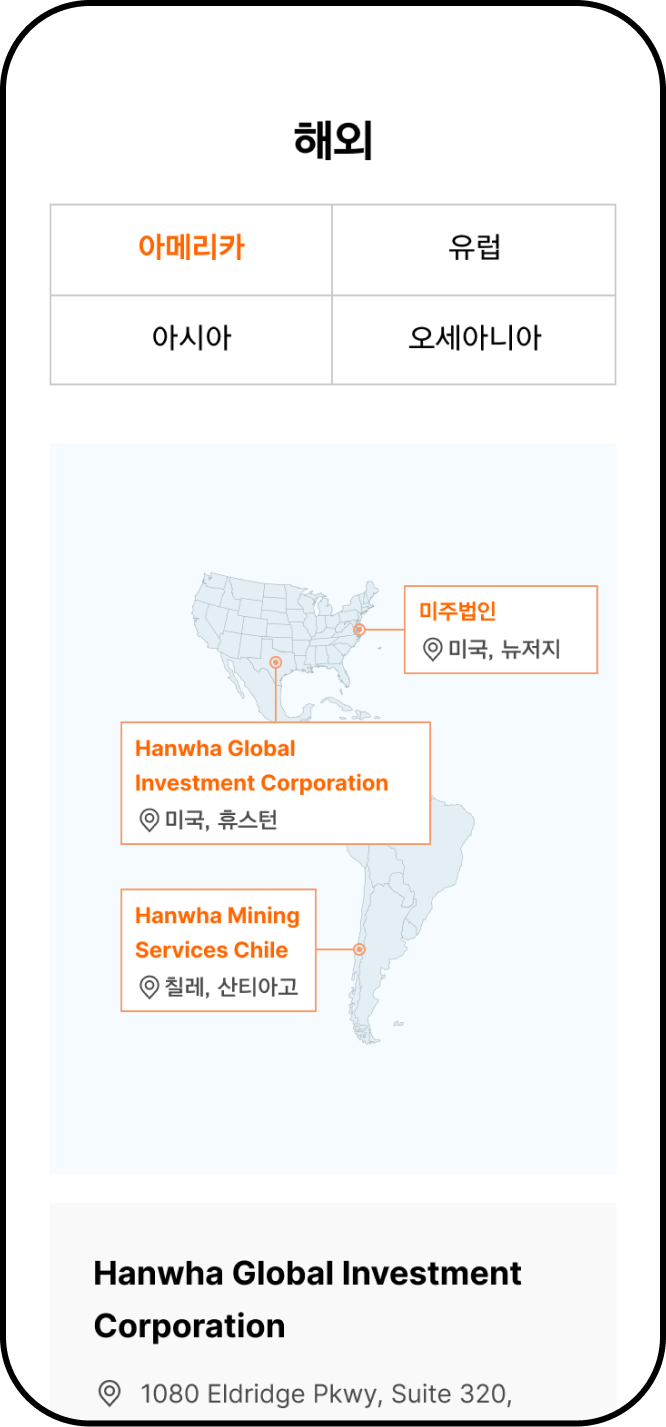Open the 오세아니아 region tab
666x1427 pixels.
tap(474, 339)
